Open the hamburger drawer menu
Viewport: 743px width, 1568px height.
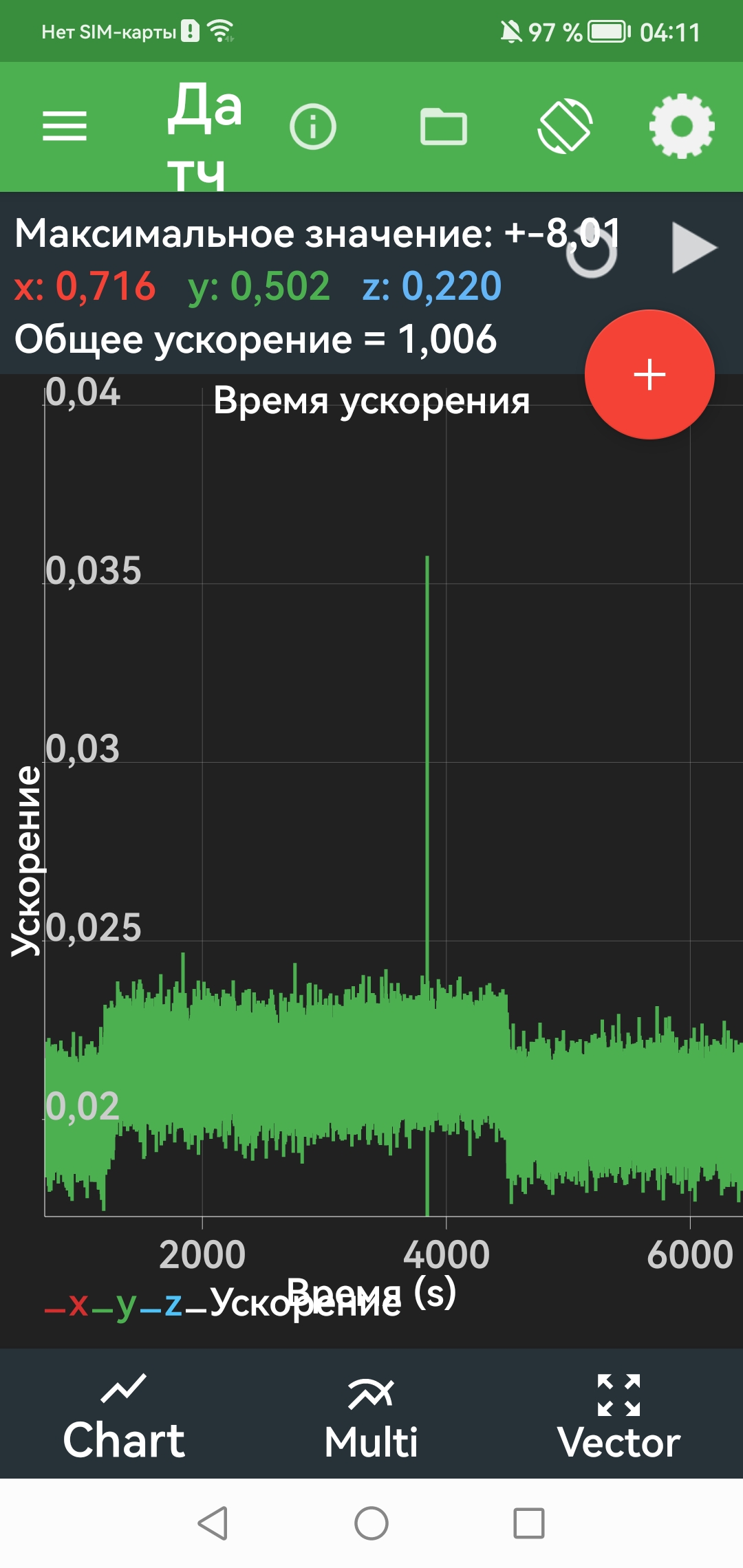[x=65, y=127]
